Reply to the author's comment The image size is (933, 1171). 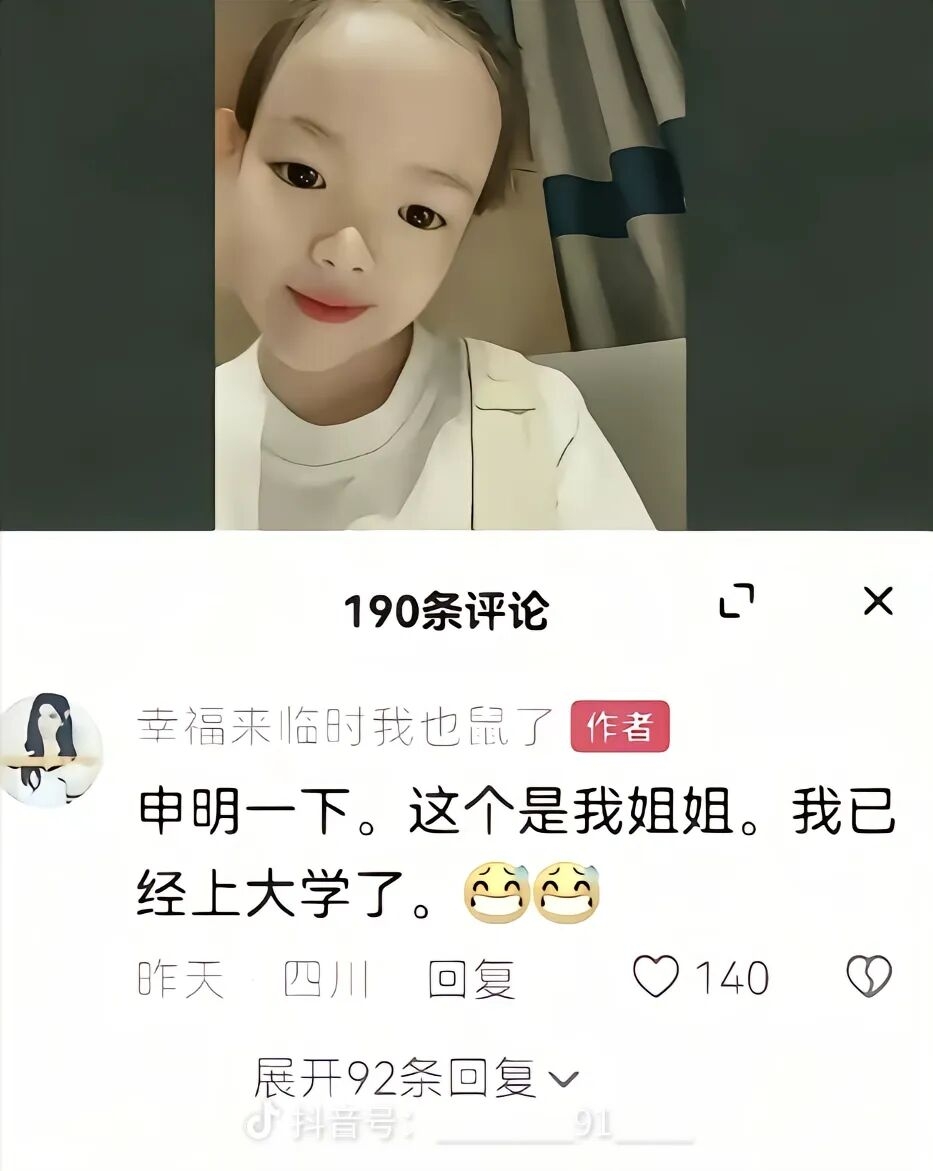[x=471, y=979]
